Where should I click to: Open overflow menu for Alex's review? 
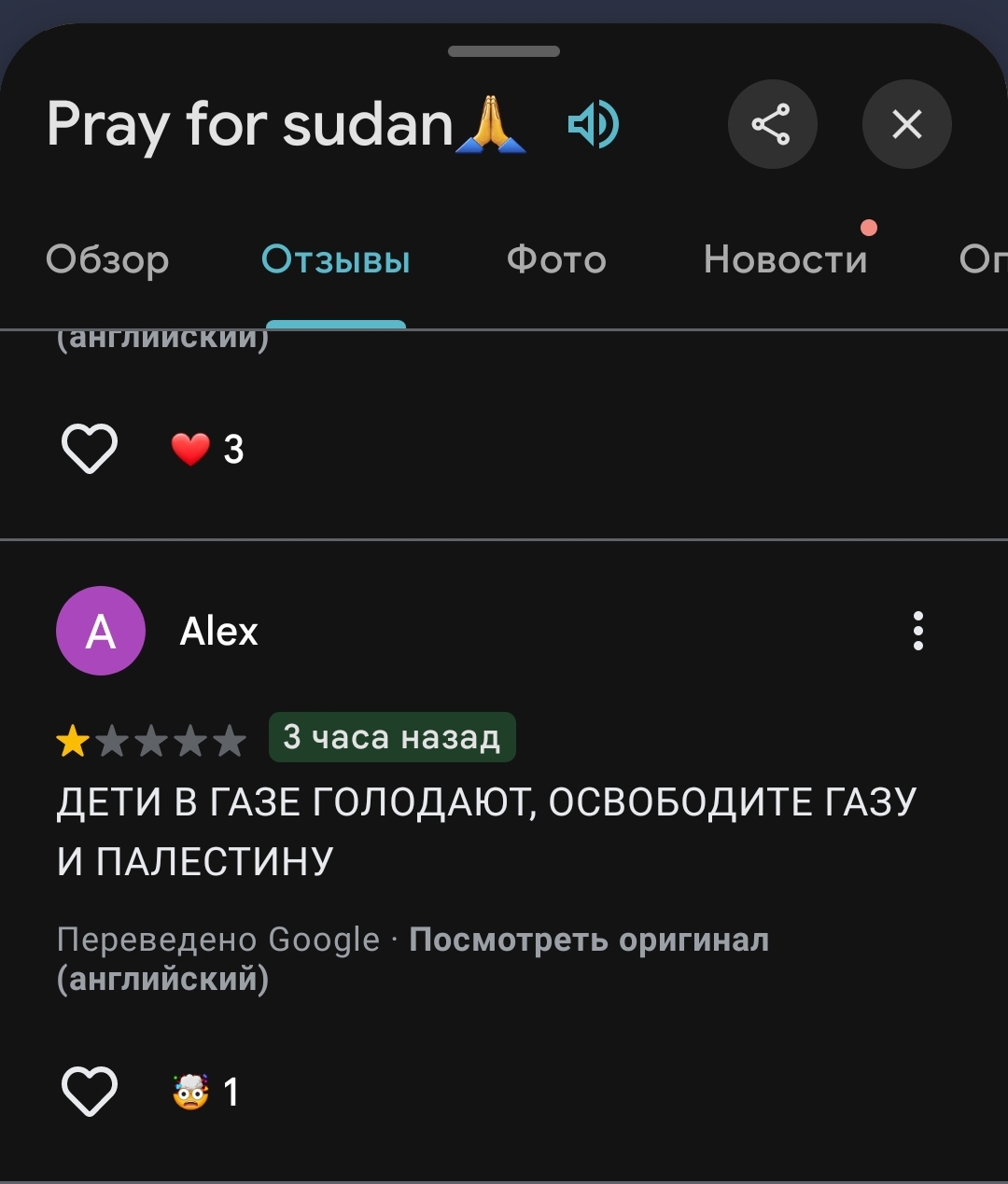tap(918, 631)
